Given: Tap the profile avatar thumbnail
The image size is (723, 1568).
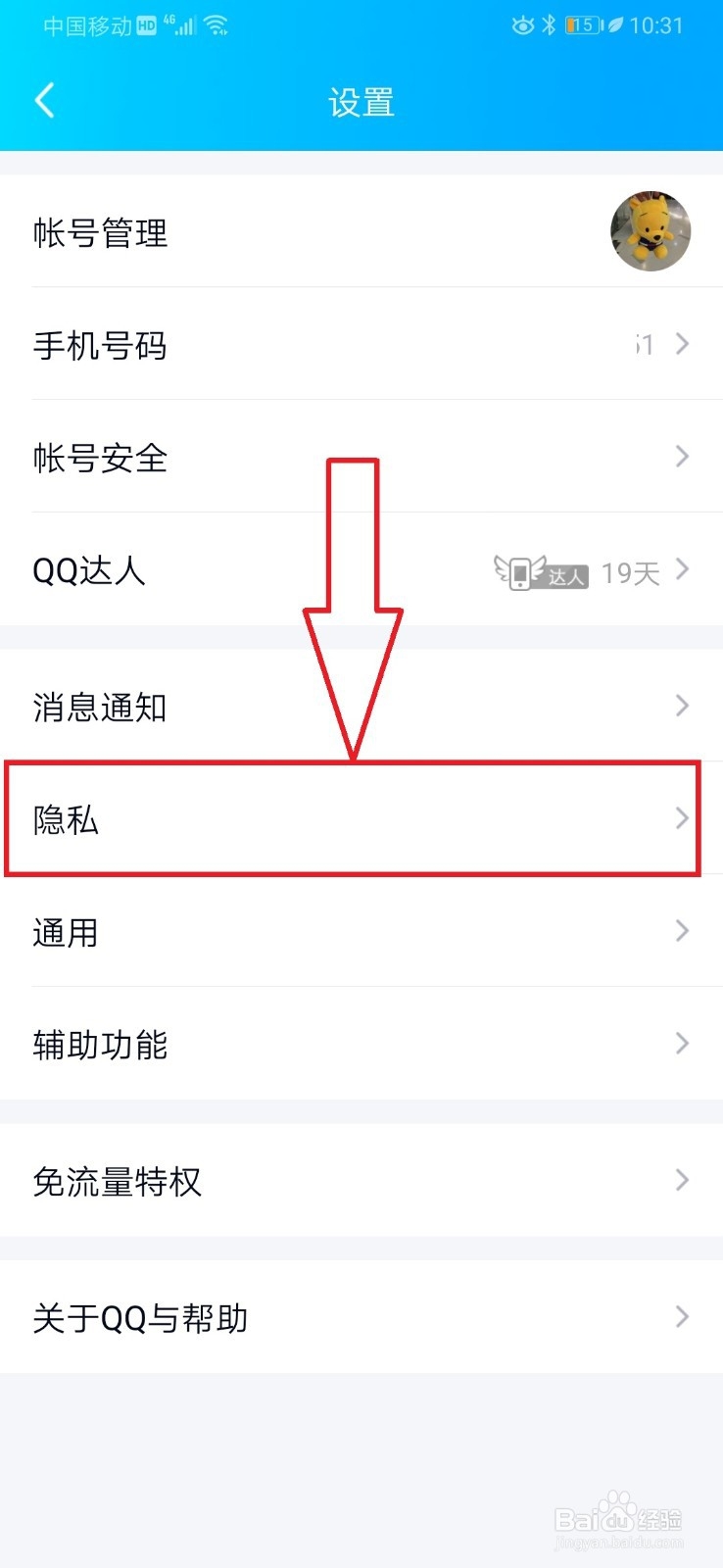Looking at the screenshot, I should point(650,230).
